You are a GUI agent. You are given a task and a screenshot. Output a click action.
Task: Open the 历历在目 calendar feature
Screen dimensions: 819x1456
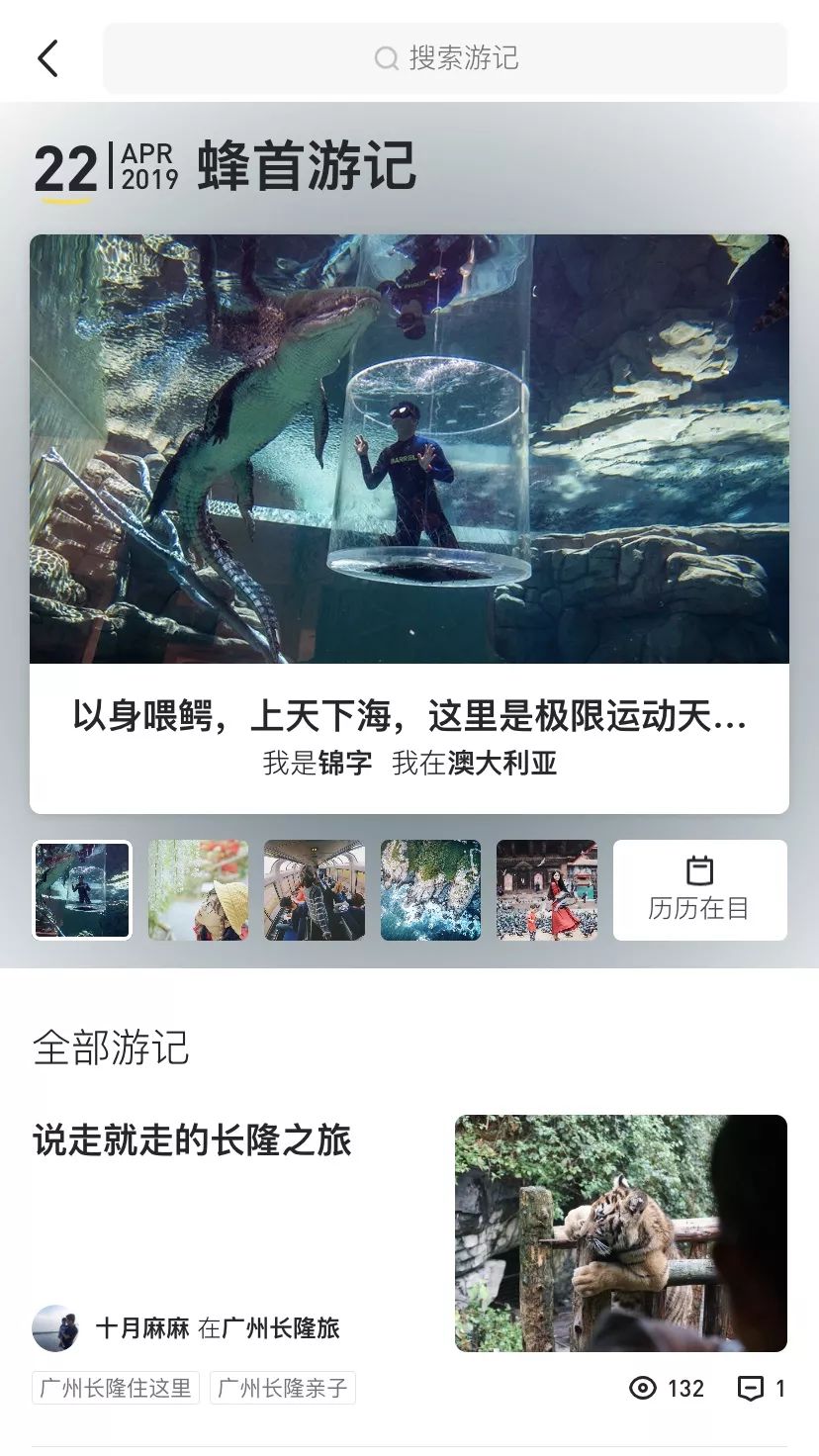[x=699, y=890]
